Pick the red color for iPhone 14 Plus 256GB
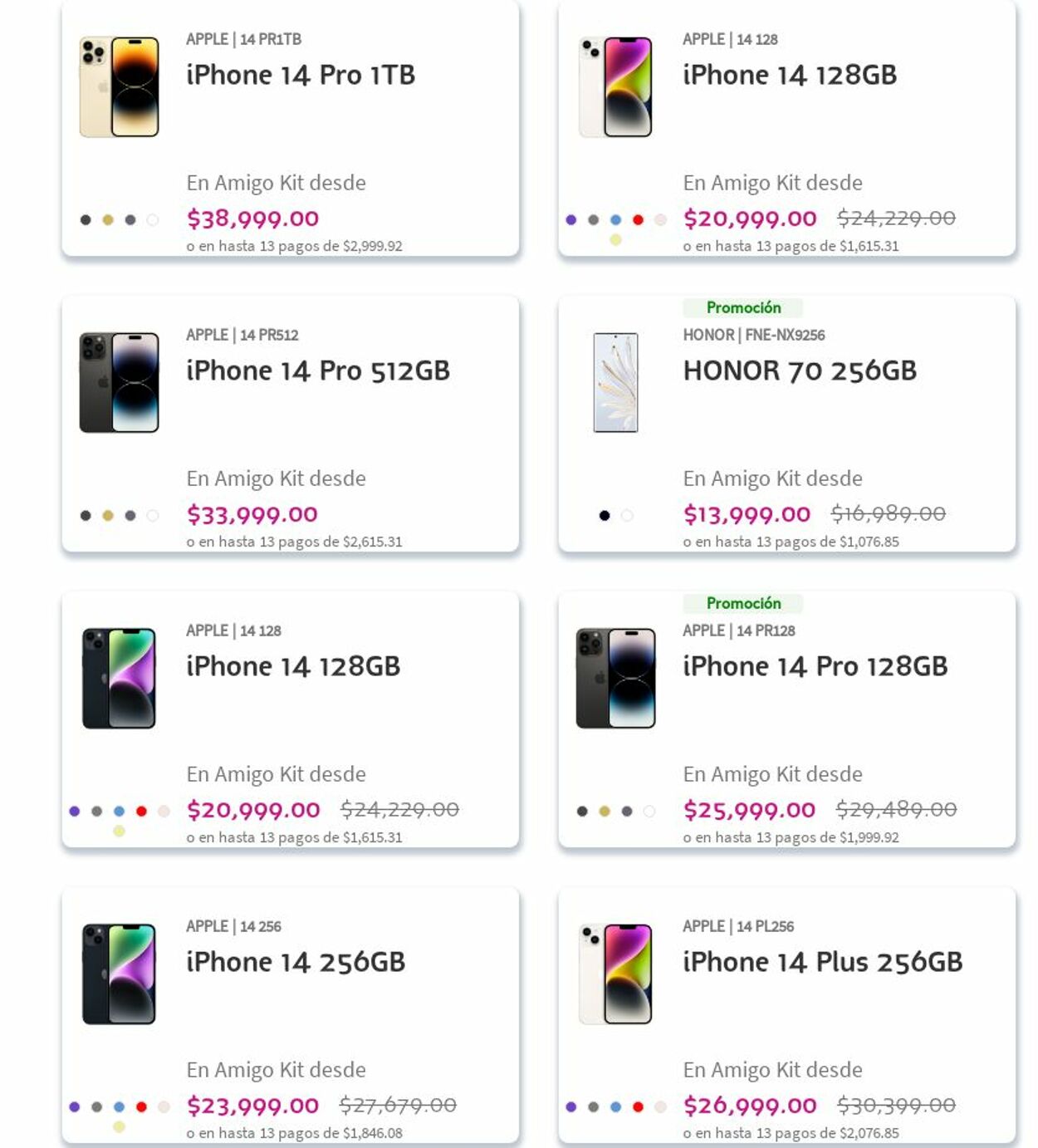Viewport: 1038px width, 1148px height. click(638, 1106)
